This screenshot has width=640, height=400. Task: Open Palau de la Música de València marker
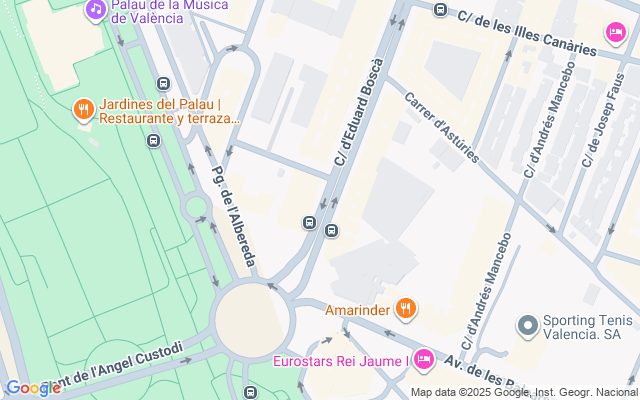[x=95, y=10]
